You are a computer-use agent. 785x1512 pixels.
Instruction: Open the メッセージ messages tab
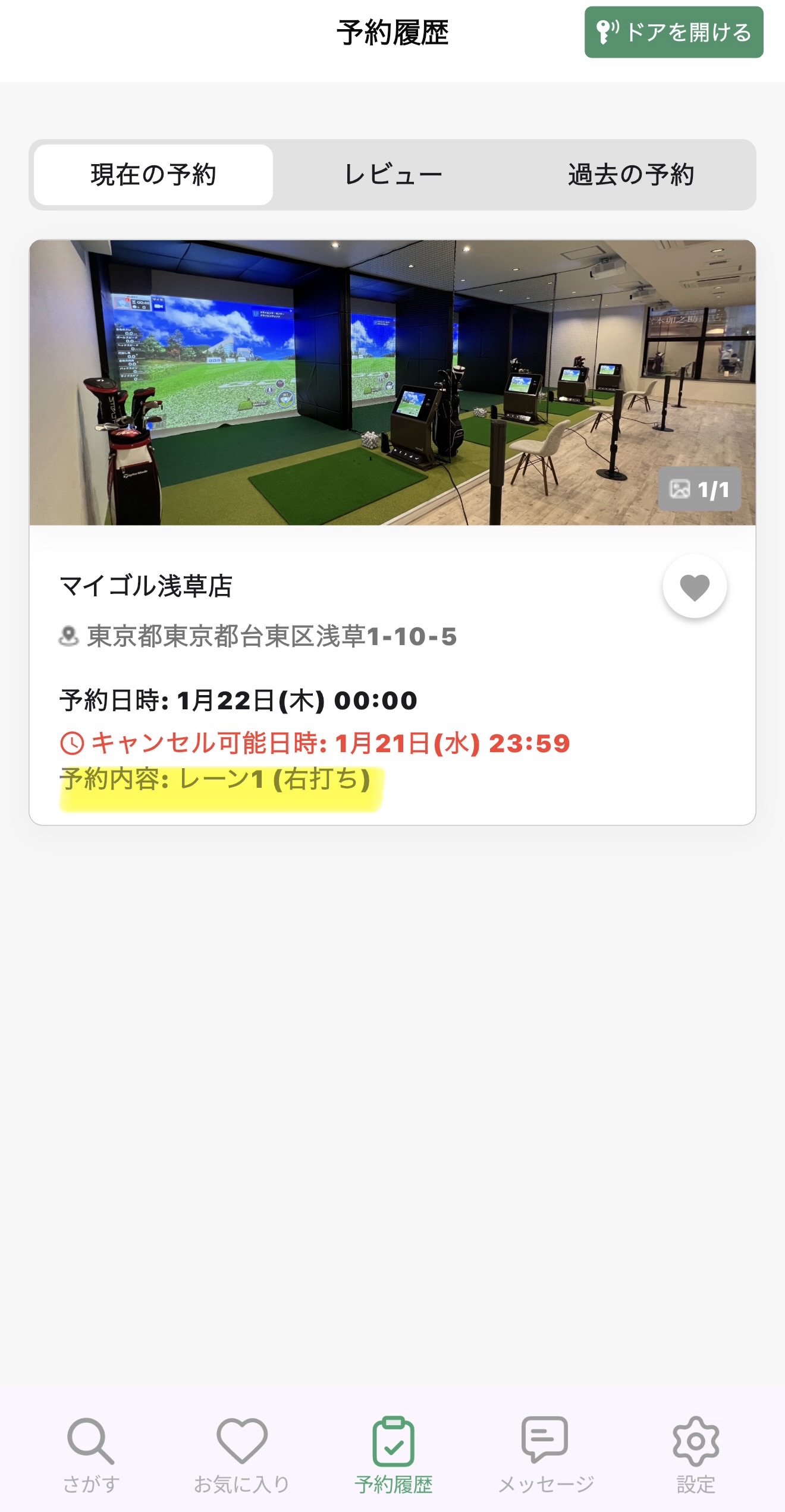[545, 1454]
